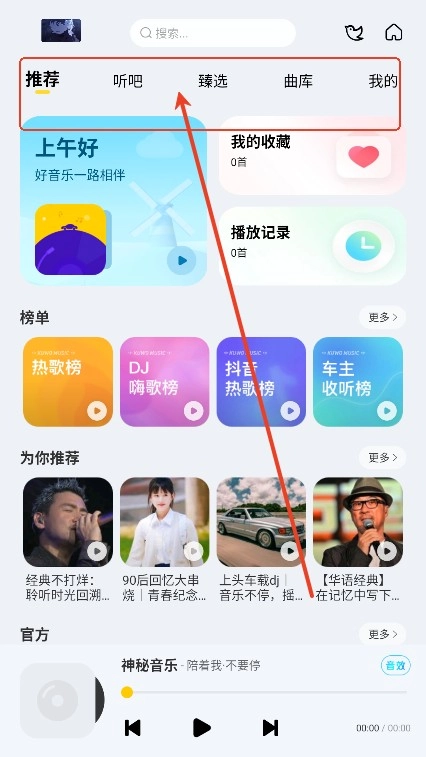The height and width of the screenshot is (757, 426).
Task: Open the home icon at top right
Action: [394, 32]
